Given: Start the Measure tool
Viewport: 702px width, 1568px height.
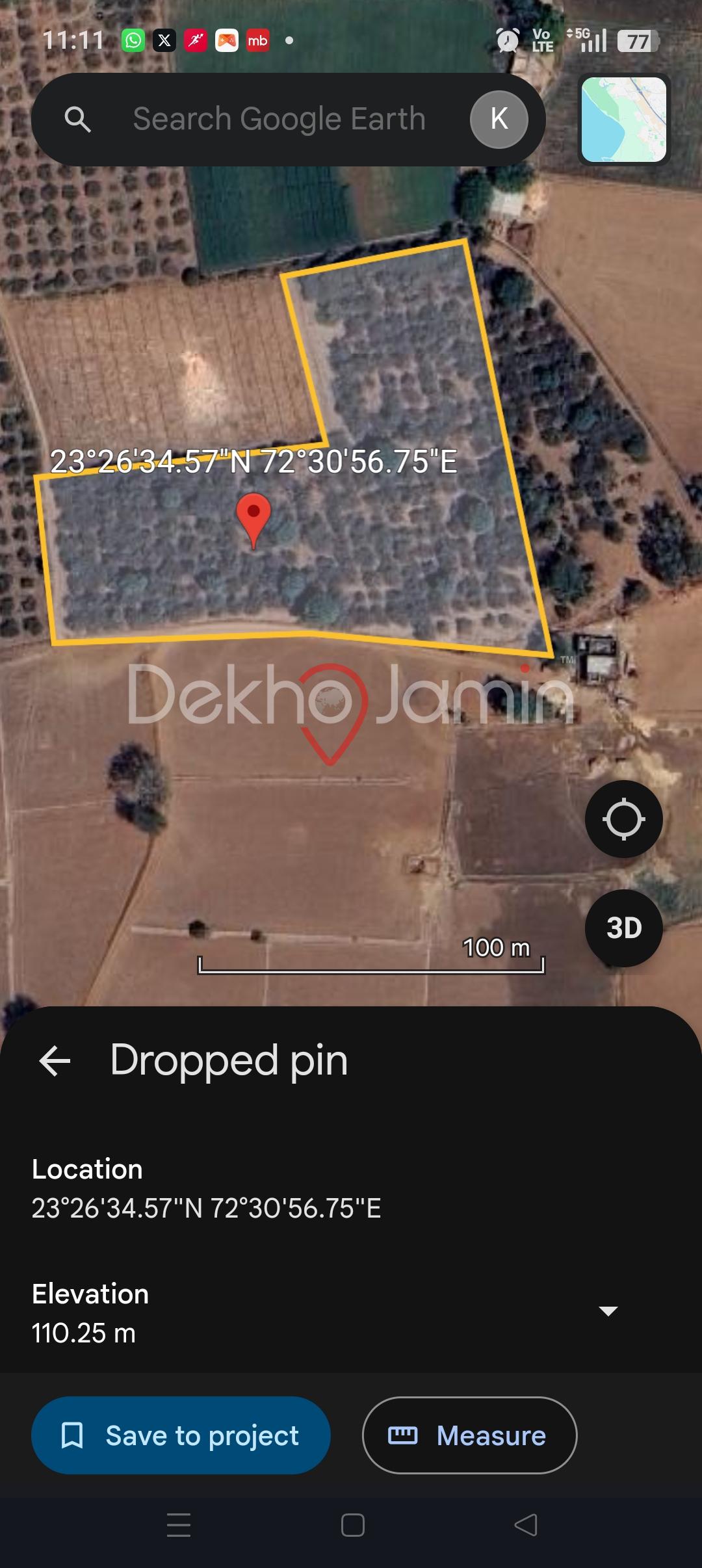Looking at the screenshot, I should (x=469, y=1435).
